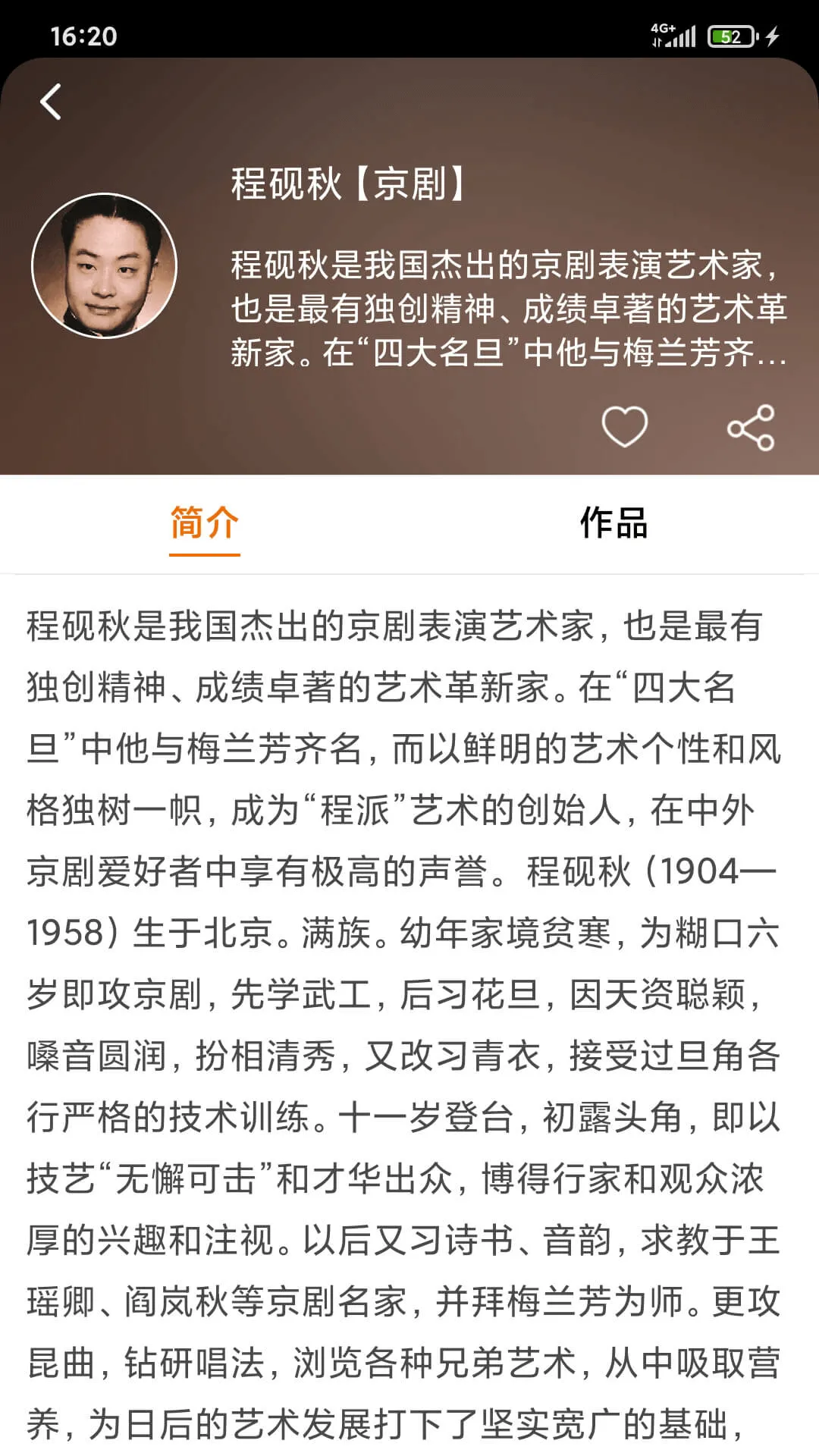This screenshot has height=1456, width=819.
Task: Tap the back arrow to return
Action: point(52,102)
